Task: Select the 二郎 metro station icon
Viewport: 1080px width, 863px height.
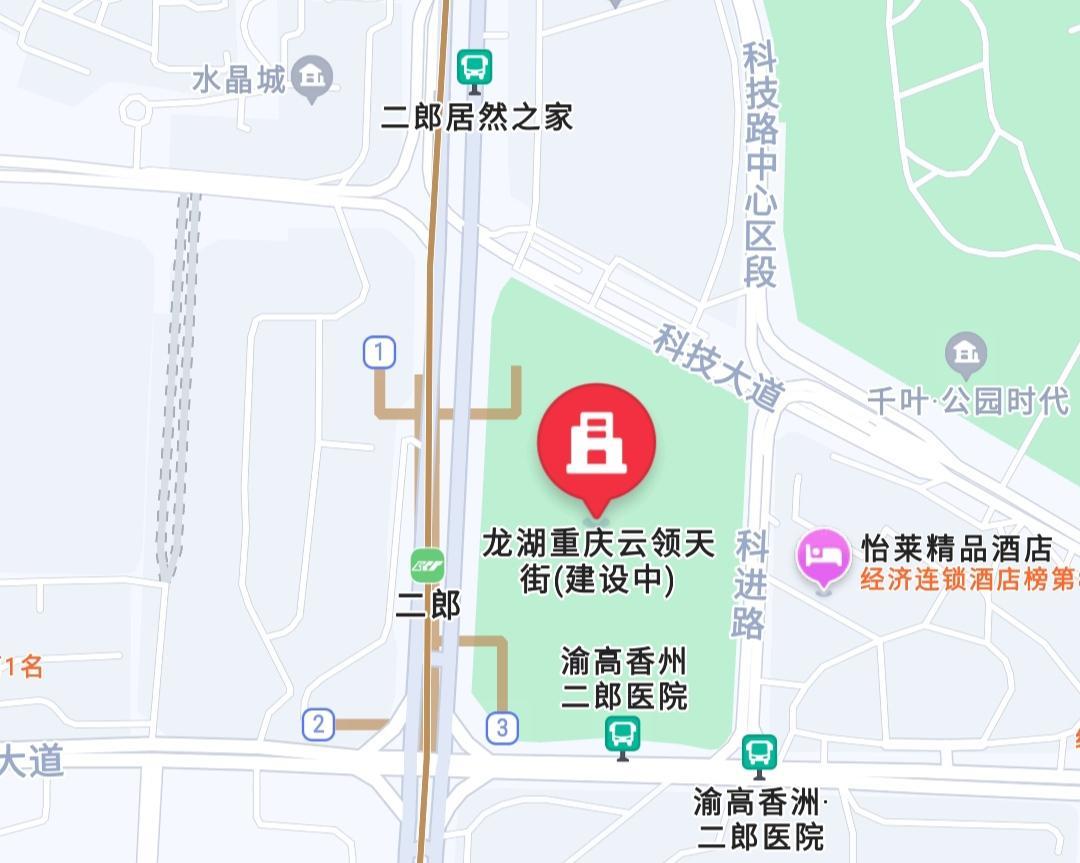Action: coord(428,566)
